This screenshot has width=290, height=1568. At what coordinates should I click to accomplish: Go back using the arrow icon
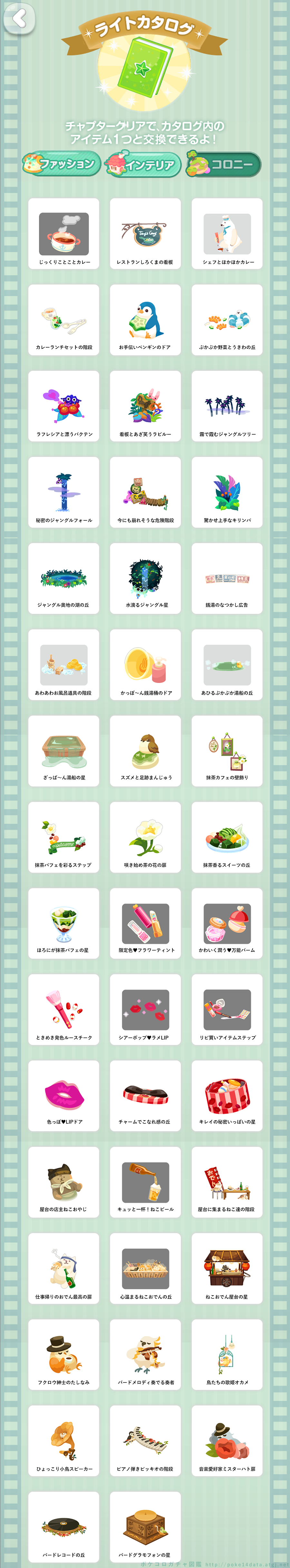pyautogui.click(x=19, y=19)
